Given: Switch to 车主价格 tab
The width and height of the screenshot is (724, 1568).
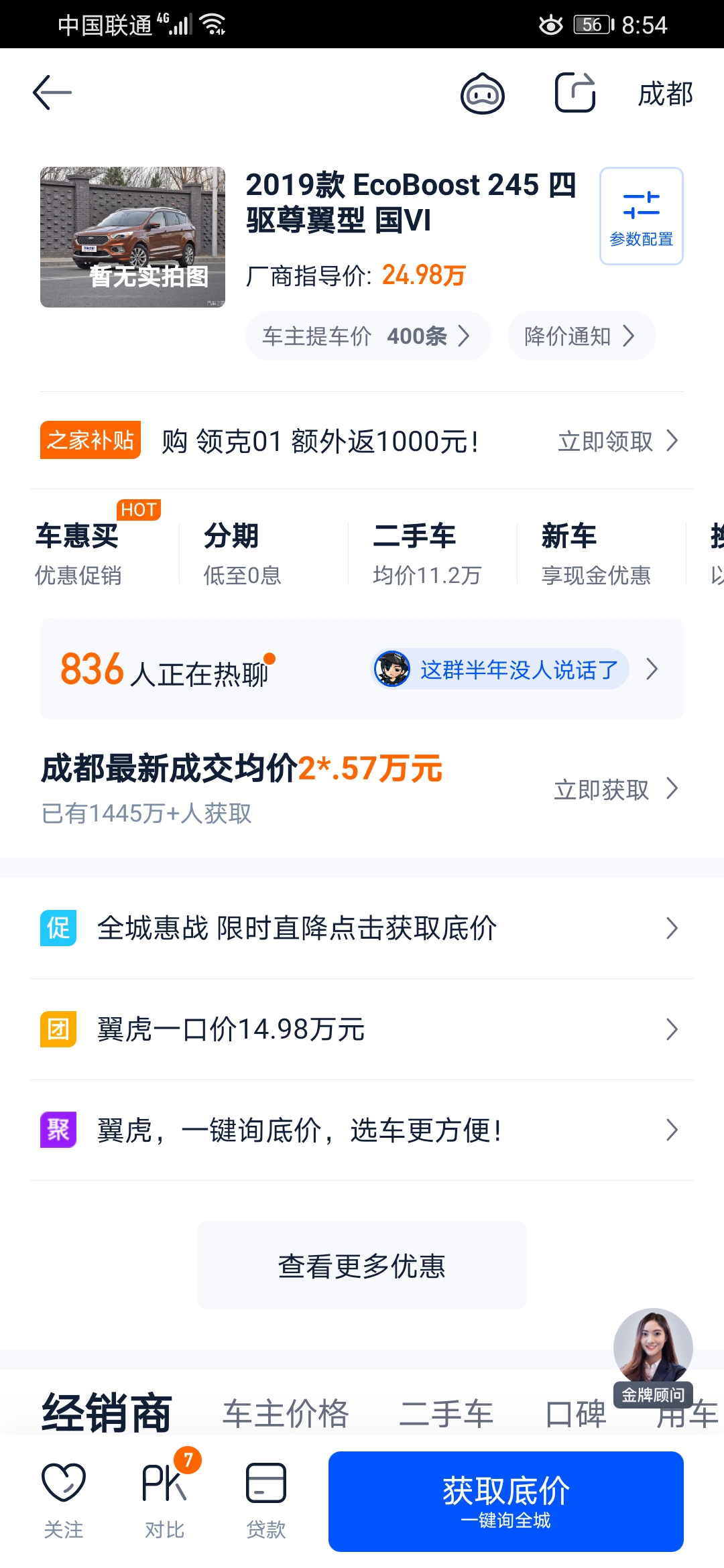Looking at the screenshot, I should 286,1413.
